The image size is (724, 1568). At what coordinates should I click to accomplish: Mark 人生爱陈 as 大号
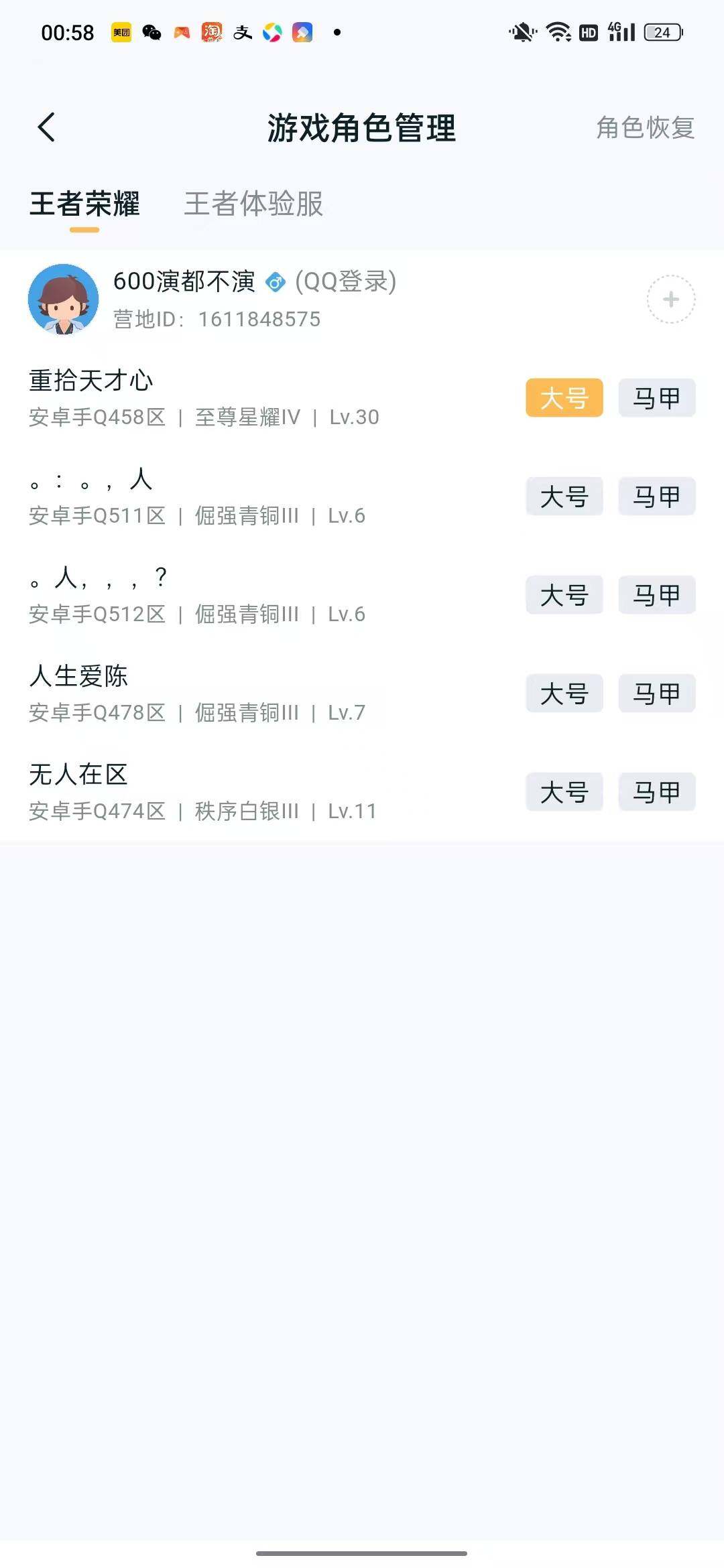[x=564, y=694]
